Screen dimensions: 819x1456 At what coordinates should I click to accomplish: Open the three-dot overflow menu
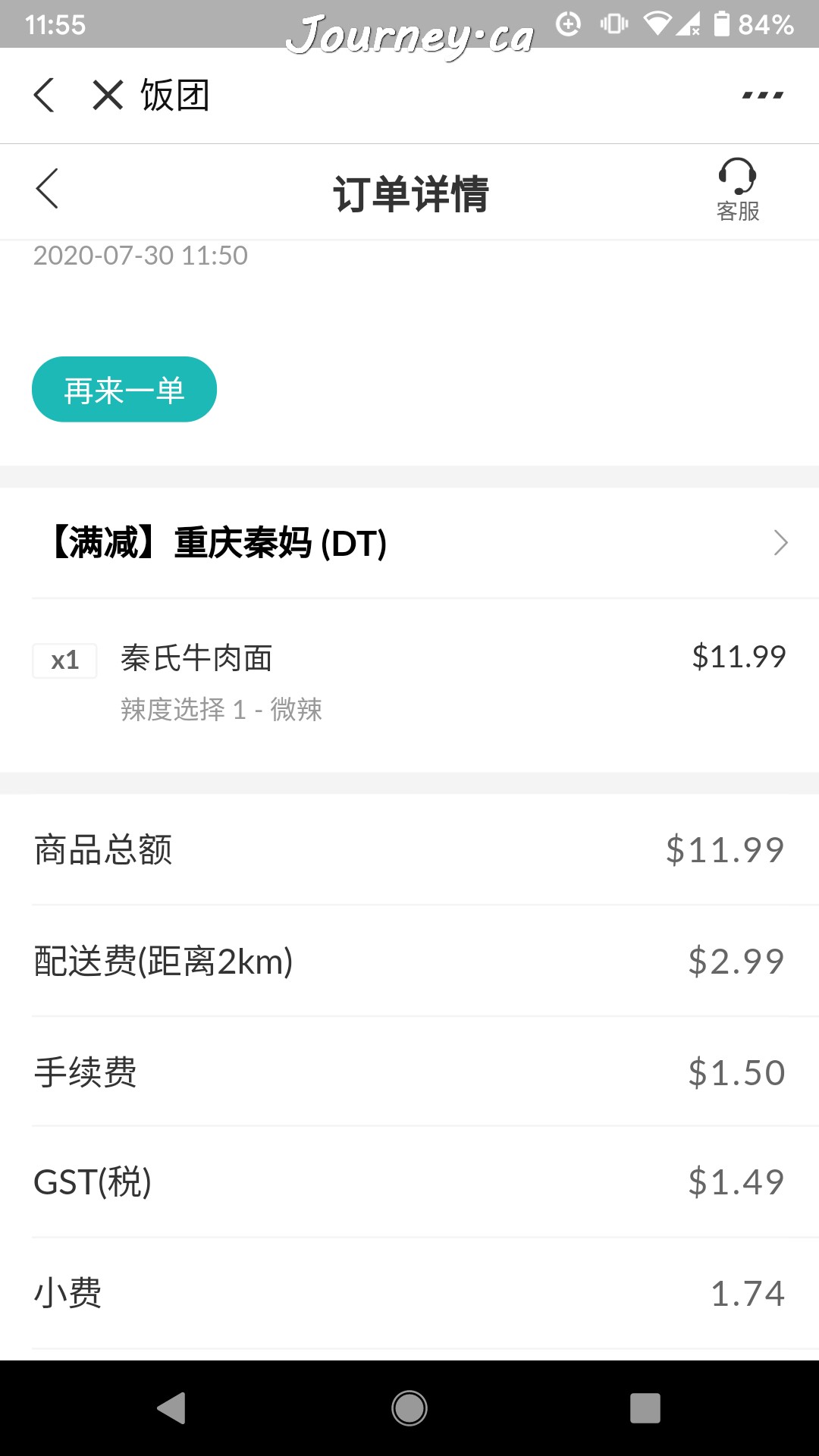[763, 96]
